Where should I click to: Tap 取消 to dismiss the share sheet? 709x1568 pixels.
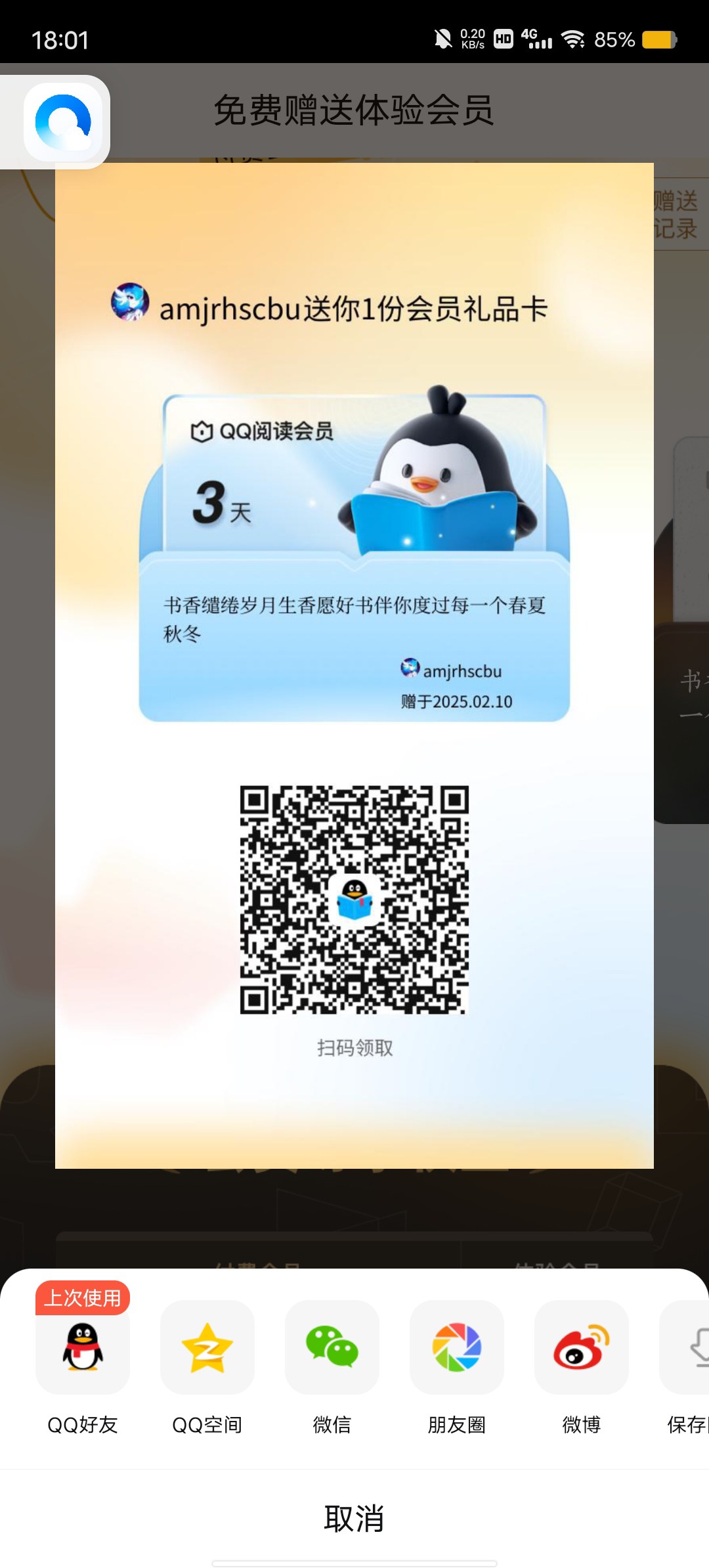tap(354, 1518)
